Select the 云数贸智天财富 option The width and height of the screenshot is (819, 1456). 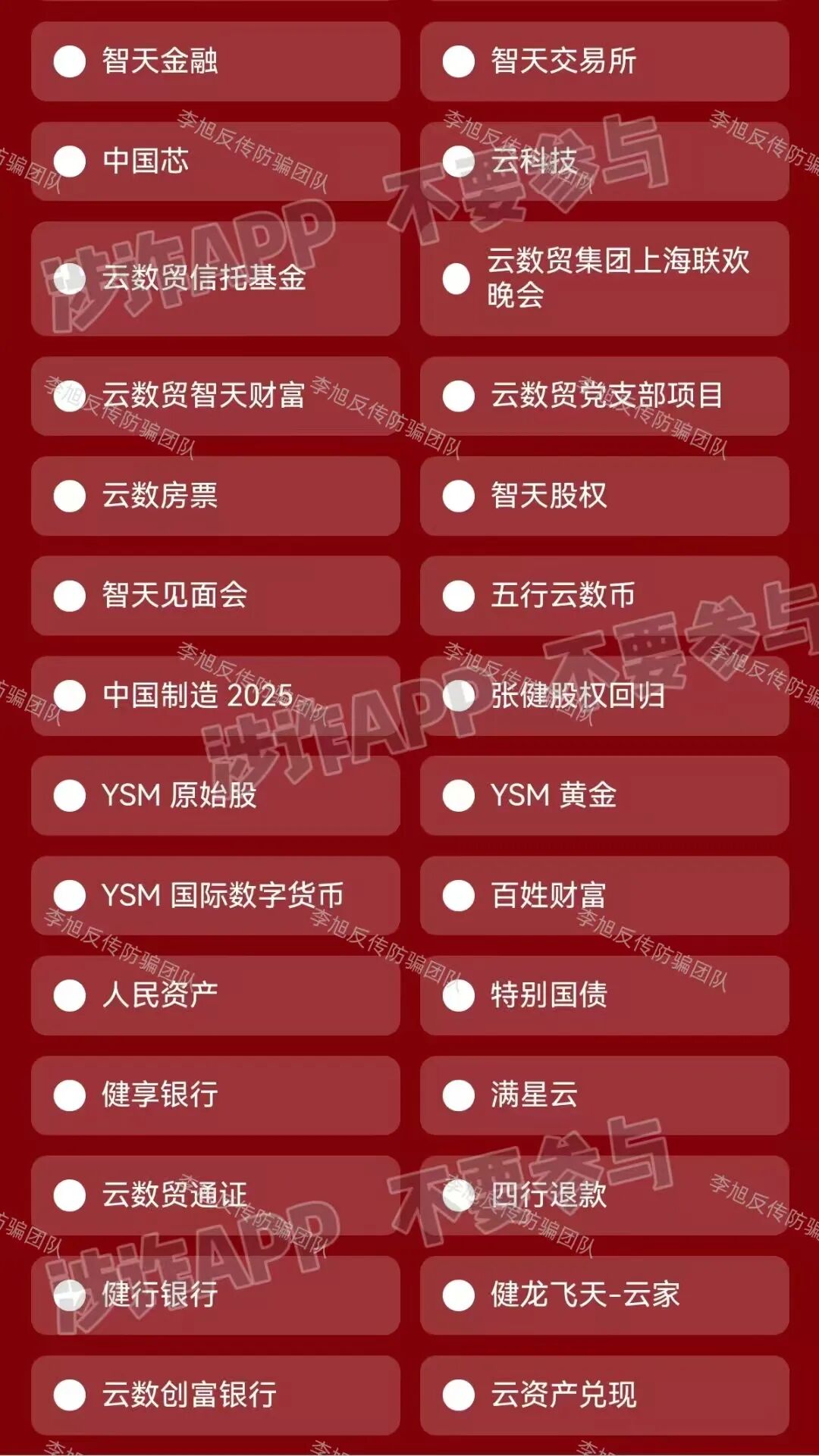(70, 396)
